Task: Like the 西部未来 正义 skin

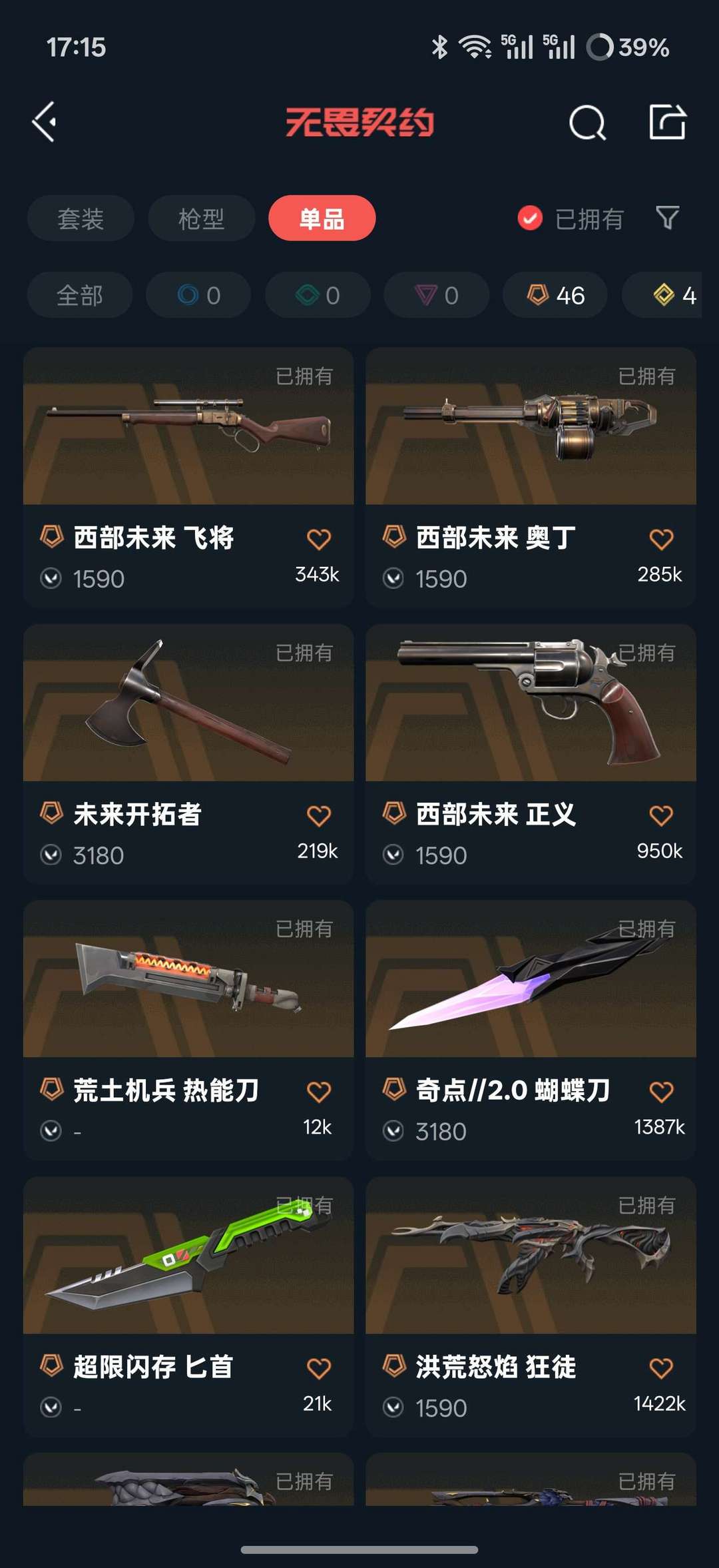Action: pos(660,815)
